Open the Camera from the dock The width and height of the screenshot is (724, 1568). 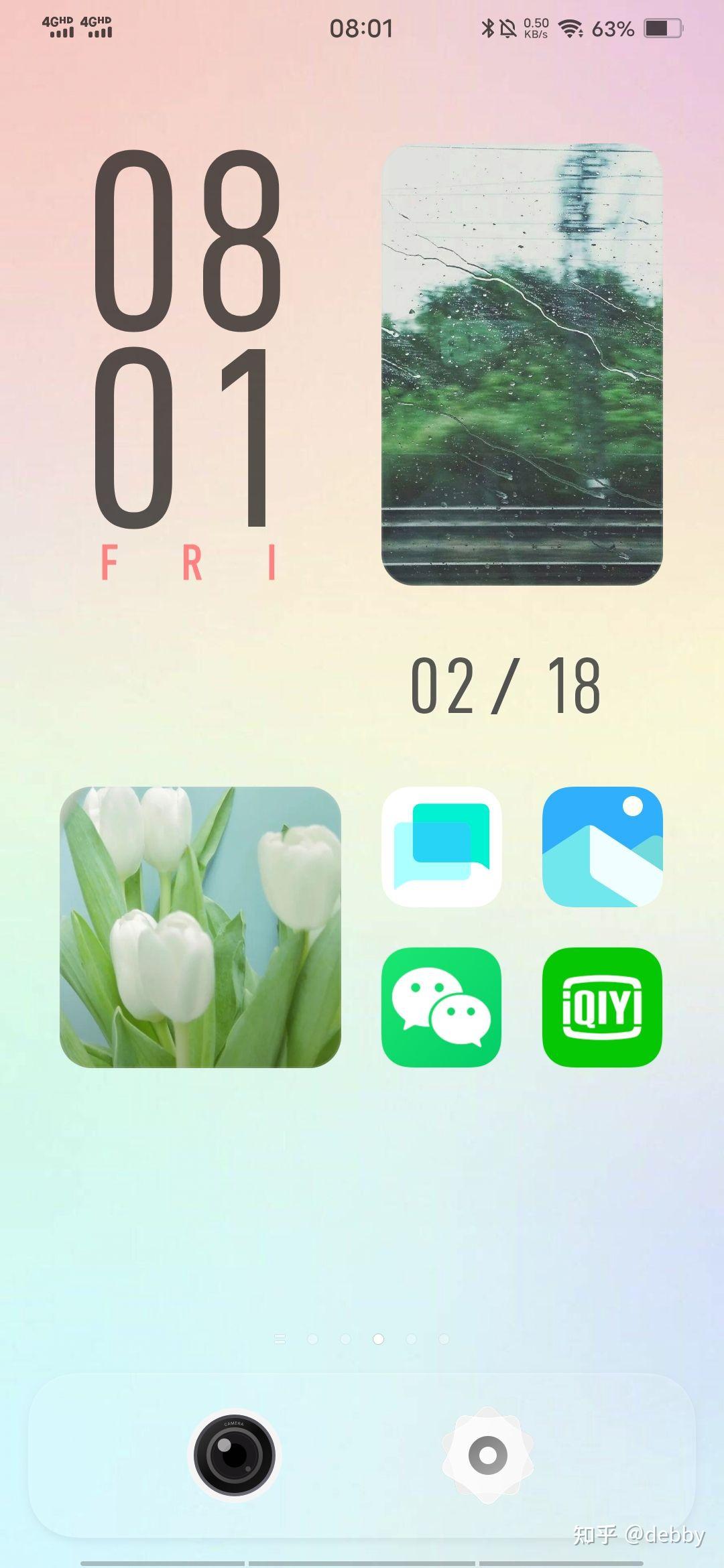[234, 1455]
